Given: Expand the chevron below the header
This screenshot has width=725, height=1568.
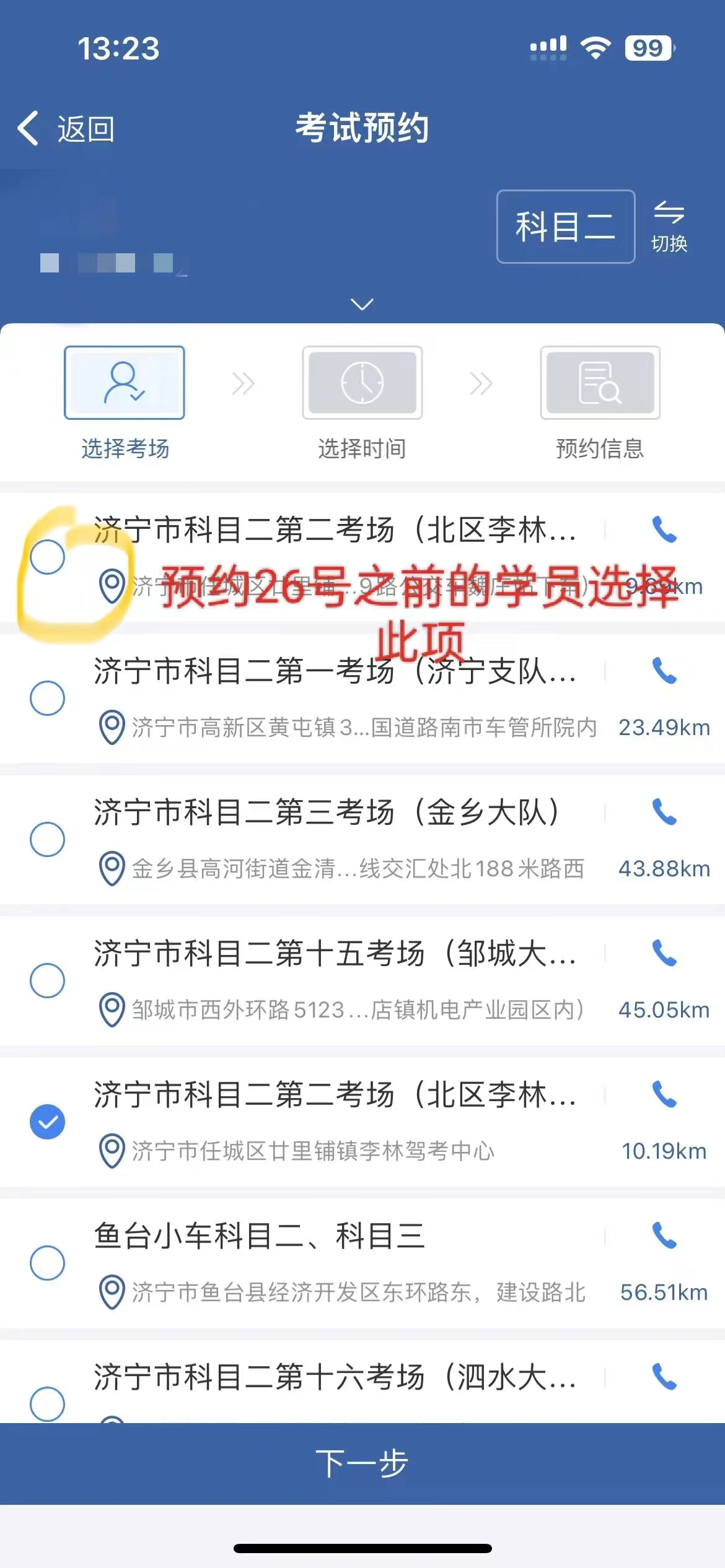Looking at the screenshot, I should (x=362, y=303).
